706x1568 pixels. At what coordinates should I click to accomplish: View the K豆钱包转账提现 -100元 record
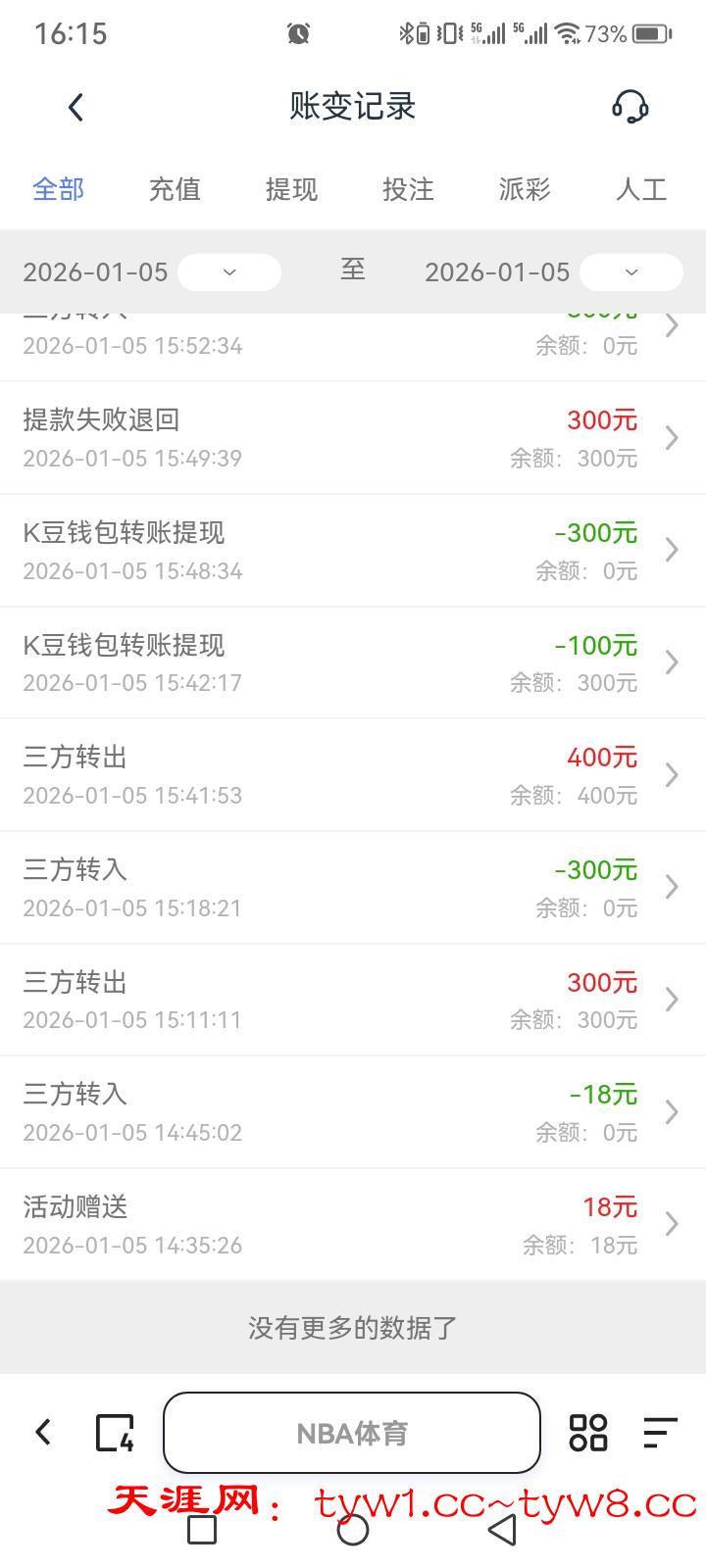point(353,663)
